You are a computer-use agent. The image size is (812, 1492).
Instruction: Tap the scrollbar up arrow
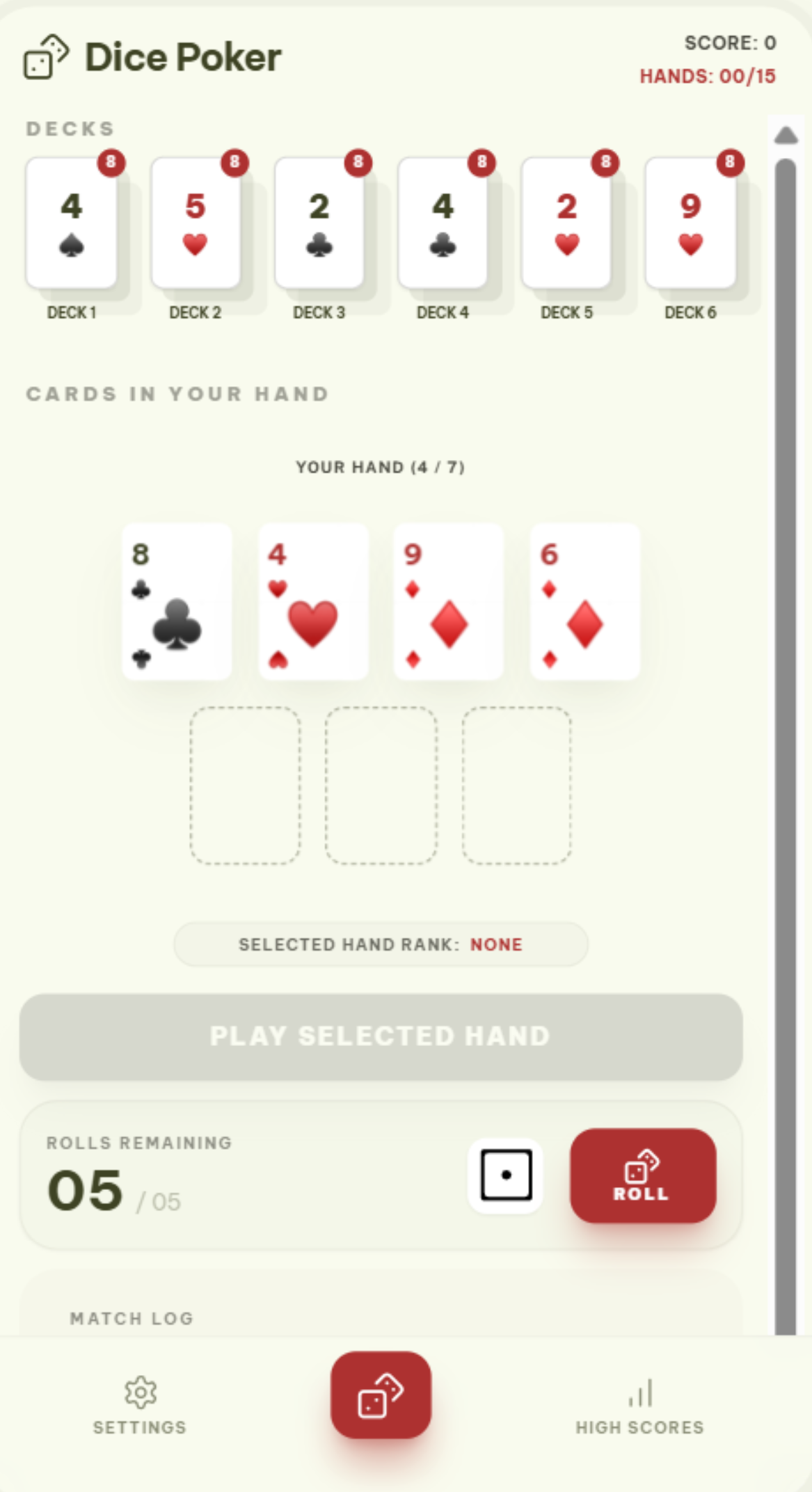[786, 135]
